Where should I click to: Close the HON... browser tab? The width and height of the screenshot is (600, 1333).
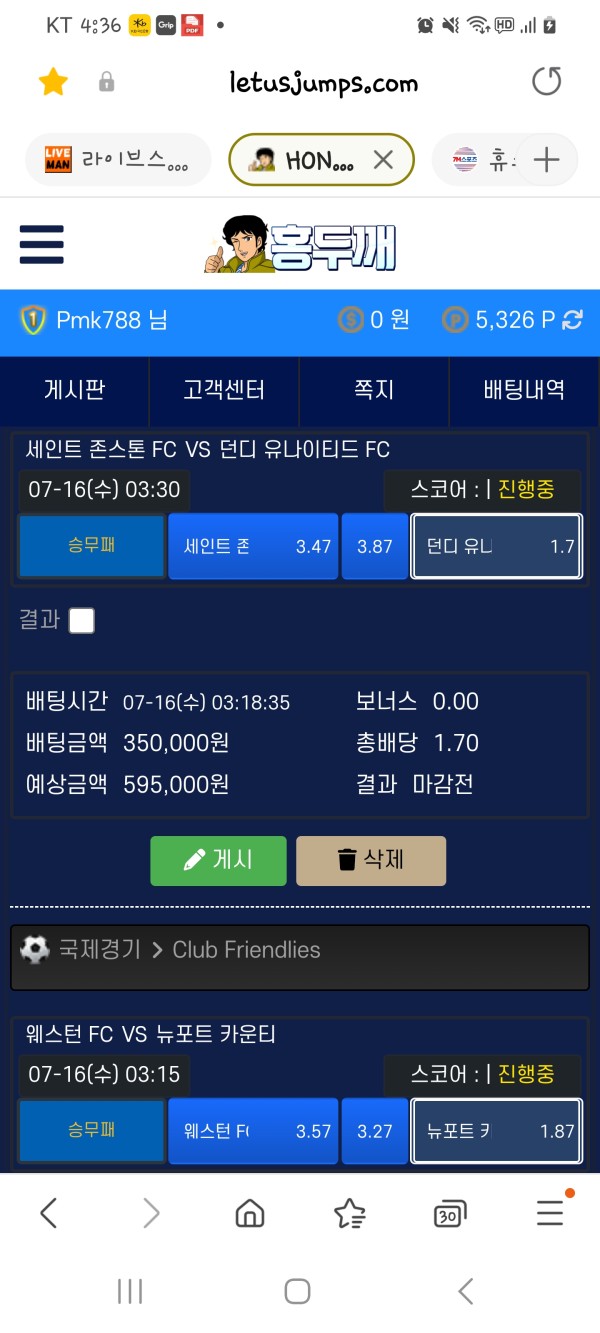click(383, 160)
